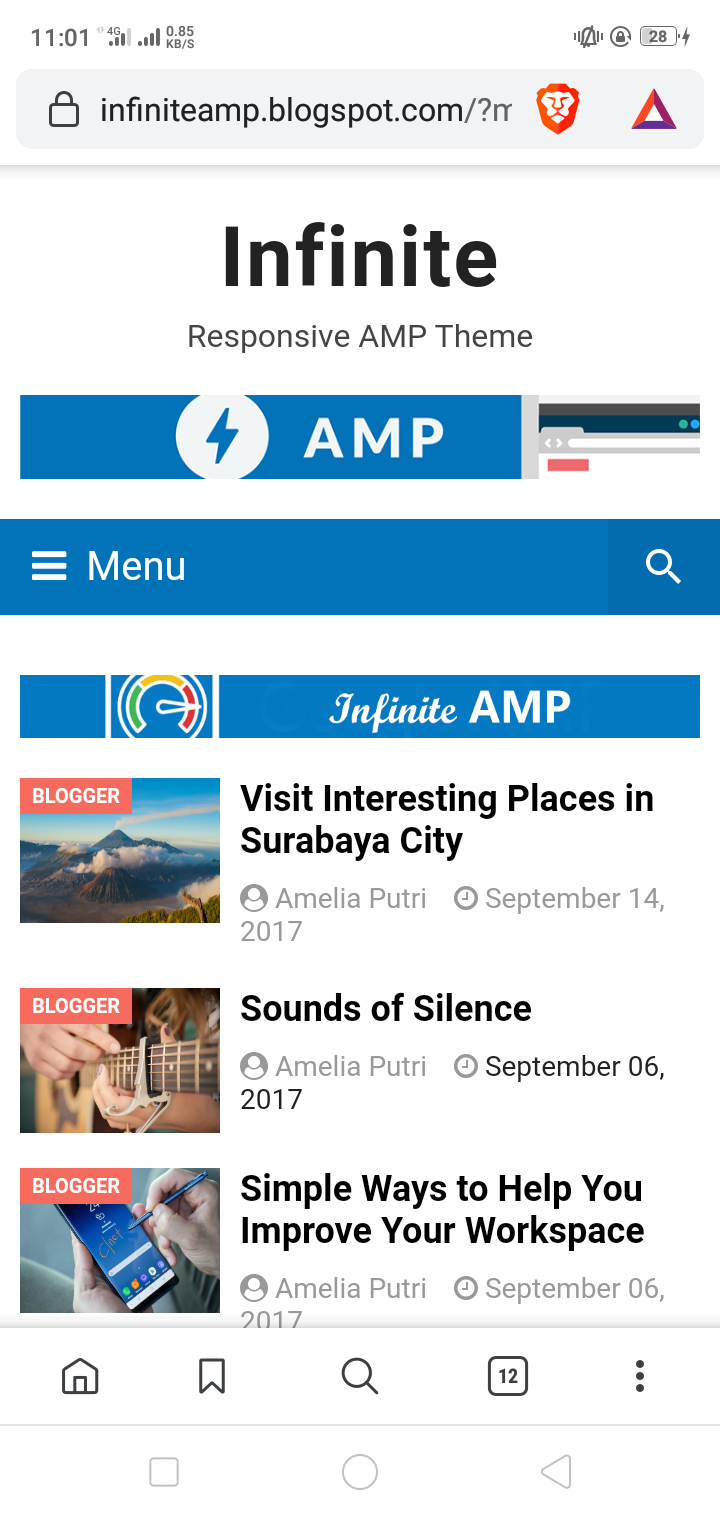720x1520 pixels.
Task: Open Simple Ways to Improve Your Workspace post
Action: point(442,1209)
